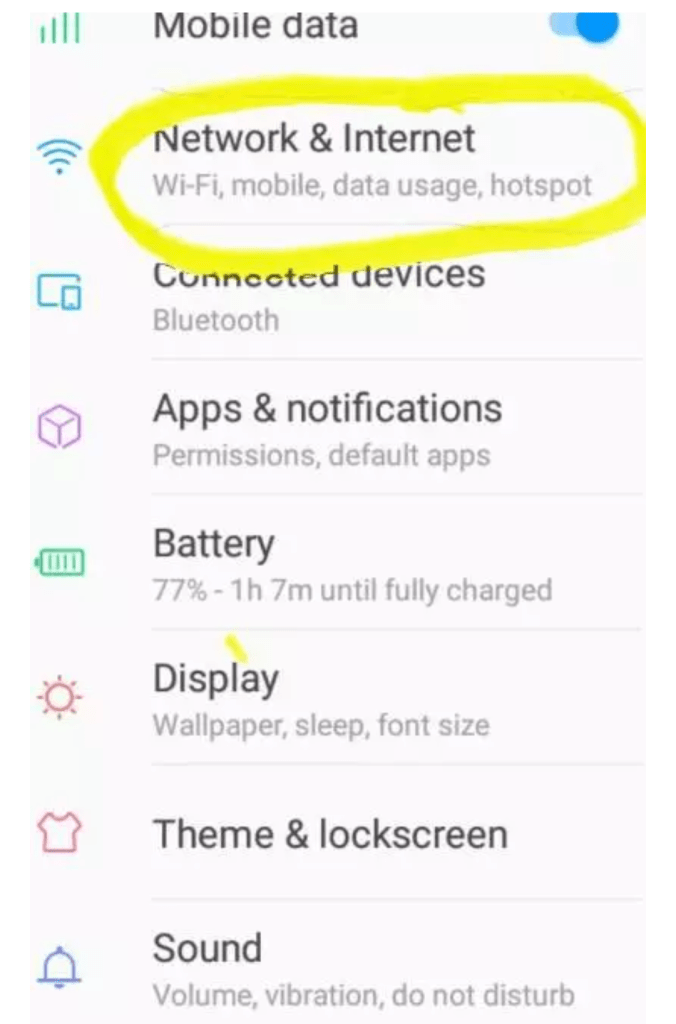Open Display settings
This screenshot has width=676, height=1024.
click(338, 697)
